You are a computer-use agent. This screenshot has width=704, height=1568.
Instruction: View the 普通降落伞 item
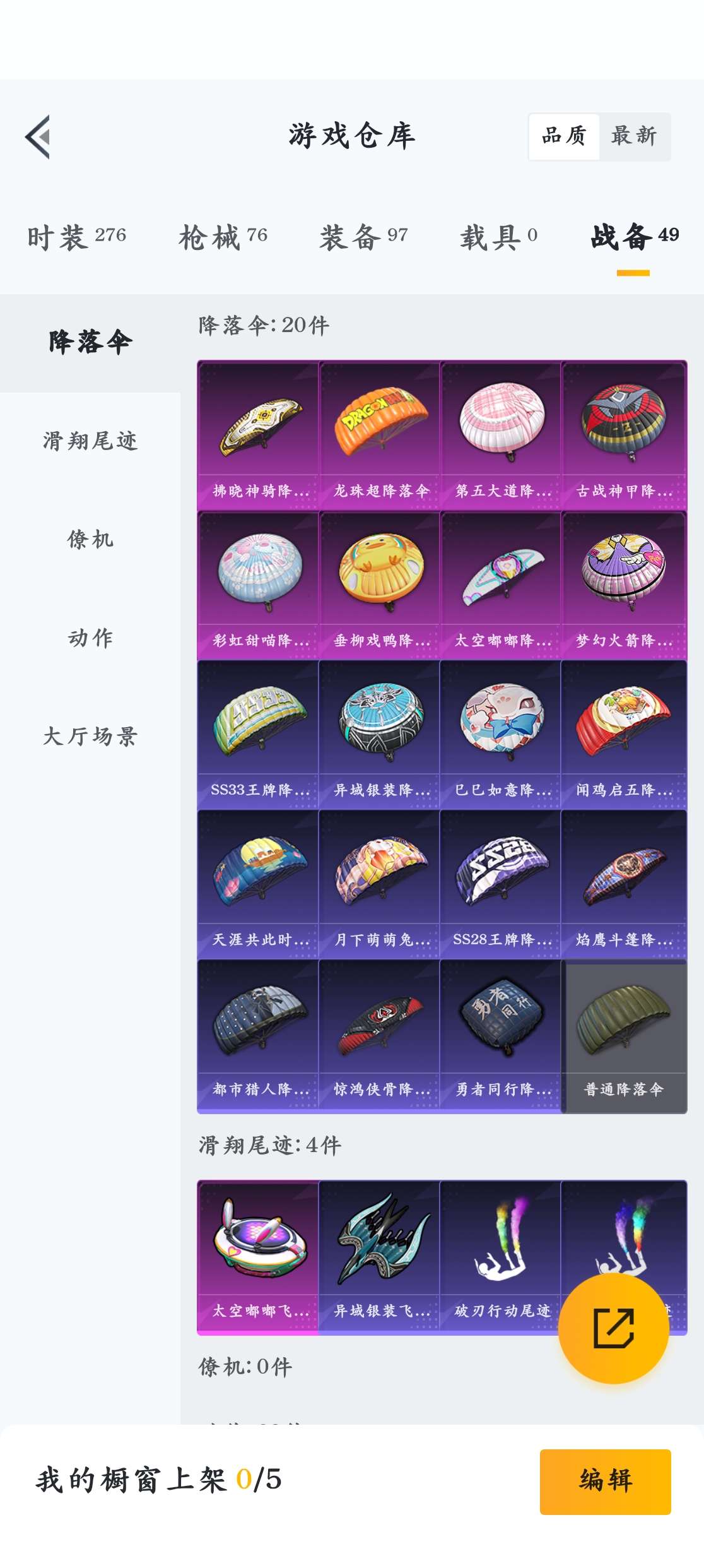click(x=623, y=1035)
